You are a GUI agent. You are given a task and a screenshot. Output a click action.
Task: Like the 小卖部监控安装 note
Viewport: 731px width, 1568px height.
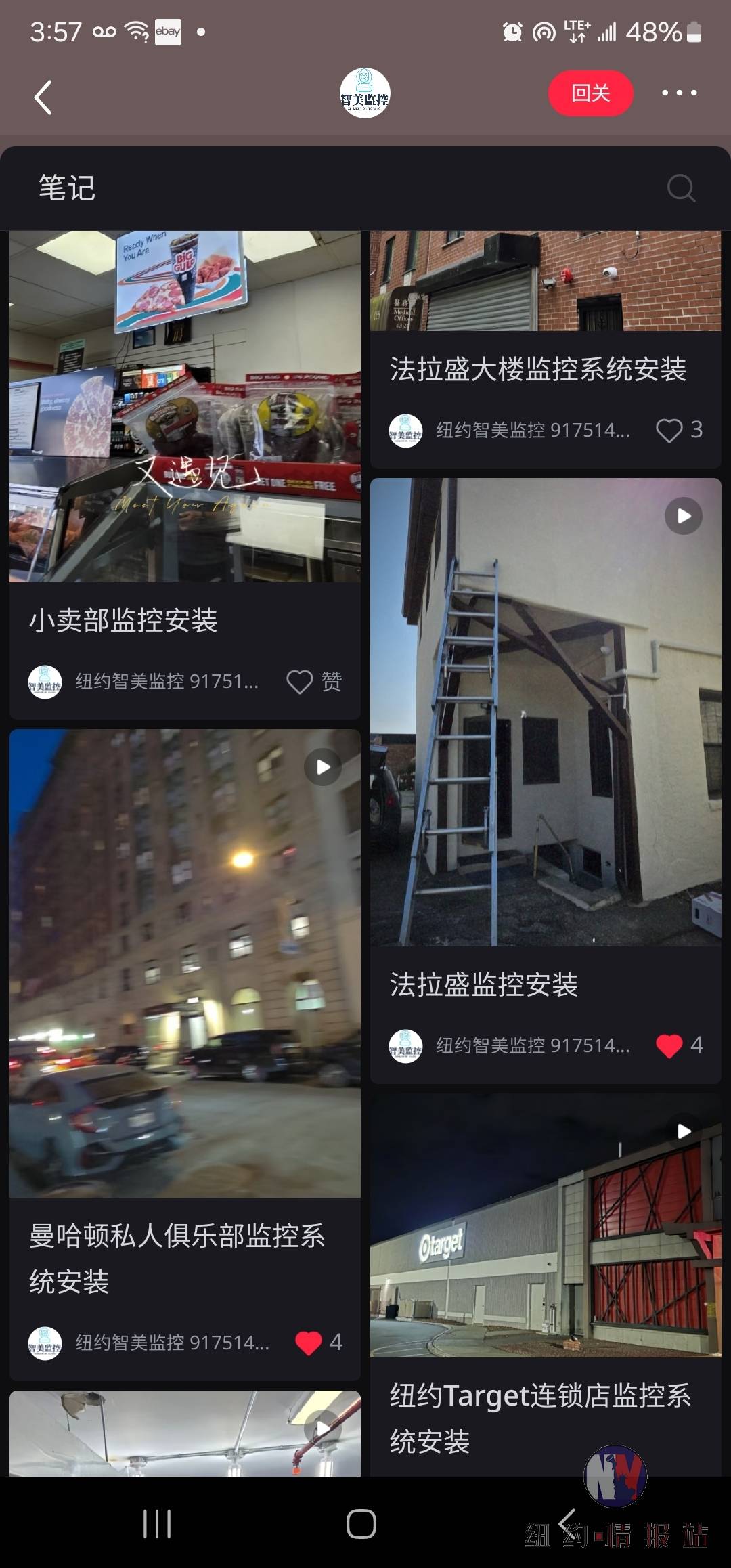point(300,682)
